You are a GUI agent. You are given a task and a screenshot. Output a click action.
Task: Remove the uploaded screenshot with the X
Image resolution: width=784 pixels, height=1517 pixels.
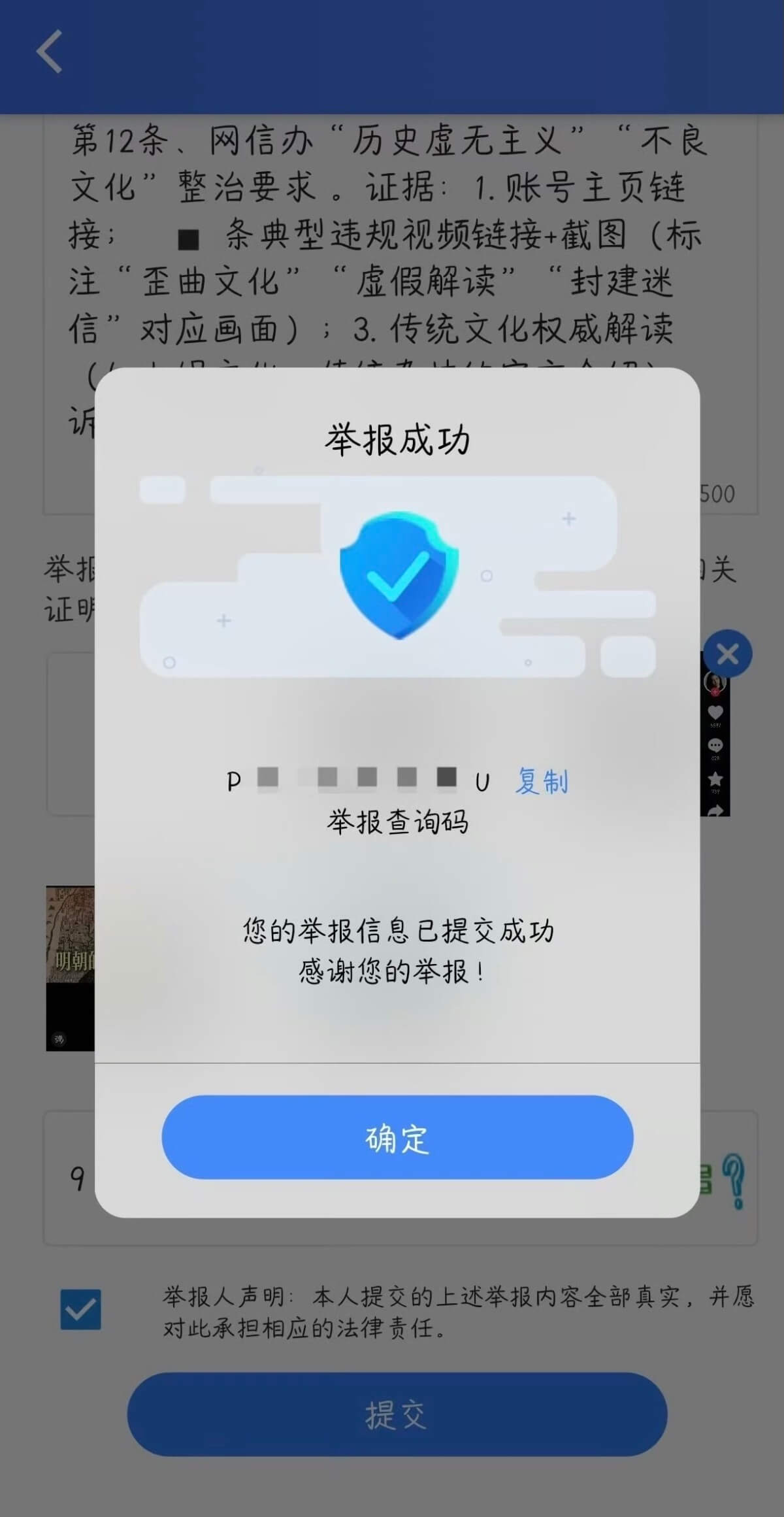(727, 654)
